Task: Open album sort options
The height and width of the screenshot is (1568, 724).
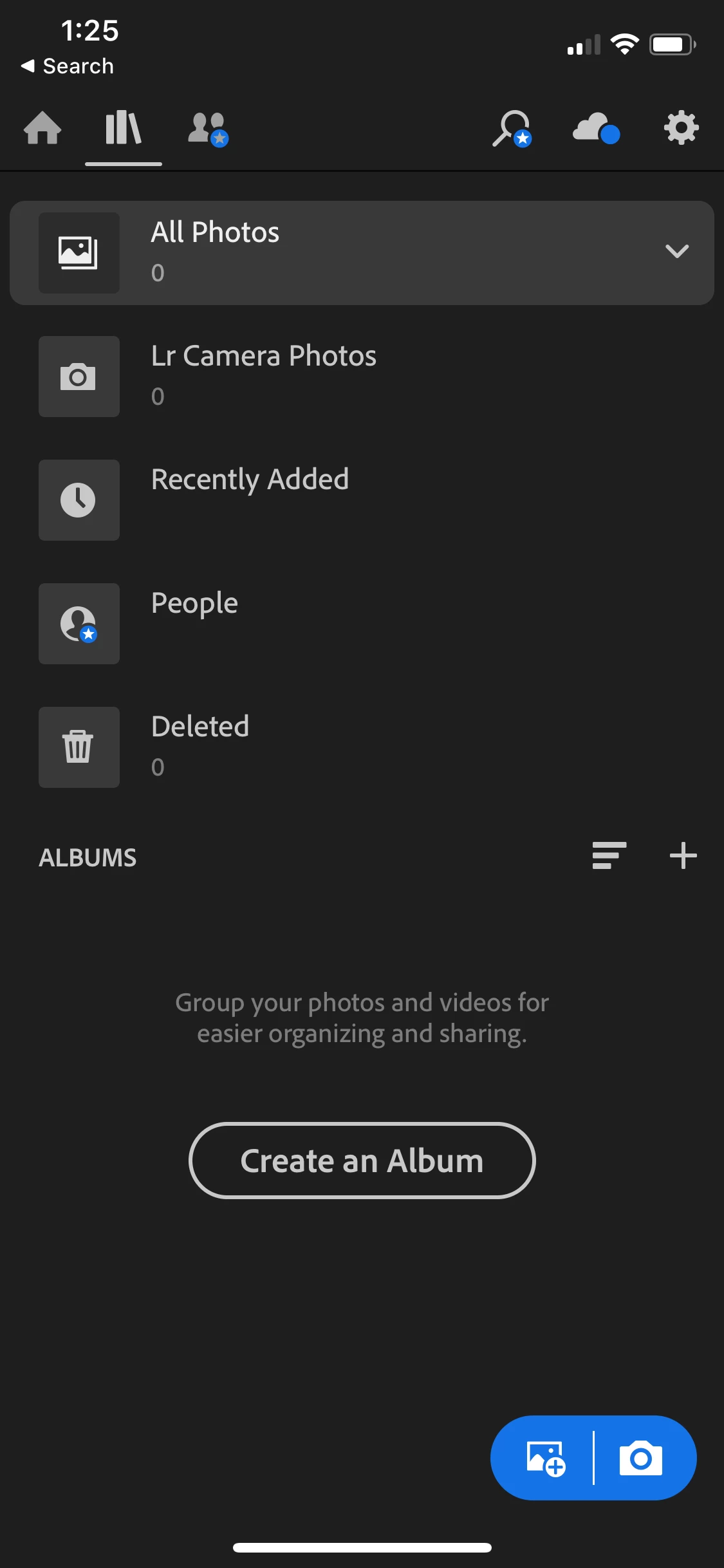Action: coord(609,855)
